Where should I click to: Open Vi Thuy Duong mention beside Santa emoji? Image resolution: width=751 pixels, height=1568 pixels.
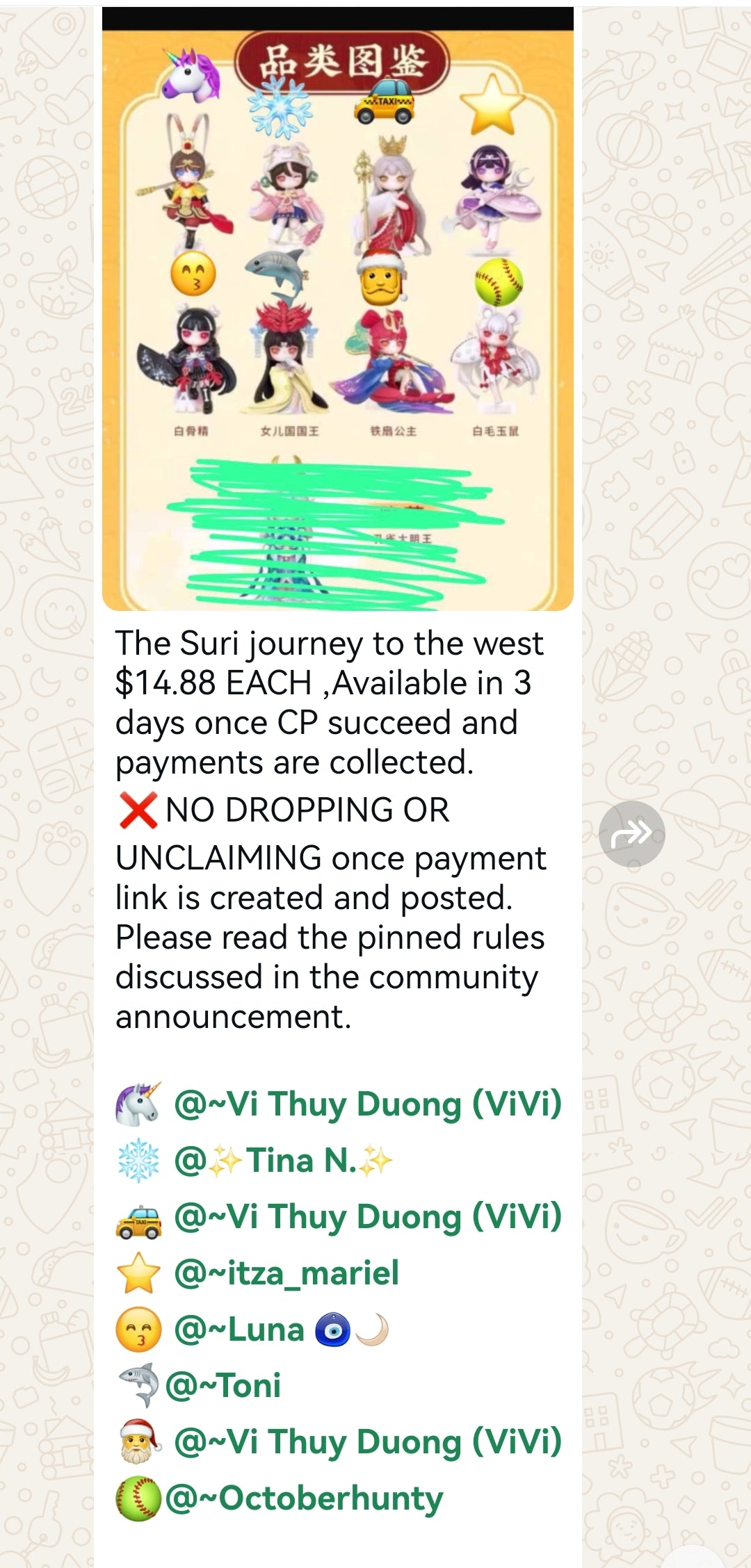point(367,1442)
